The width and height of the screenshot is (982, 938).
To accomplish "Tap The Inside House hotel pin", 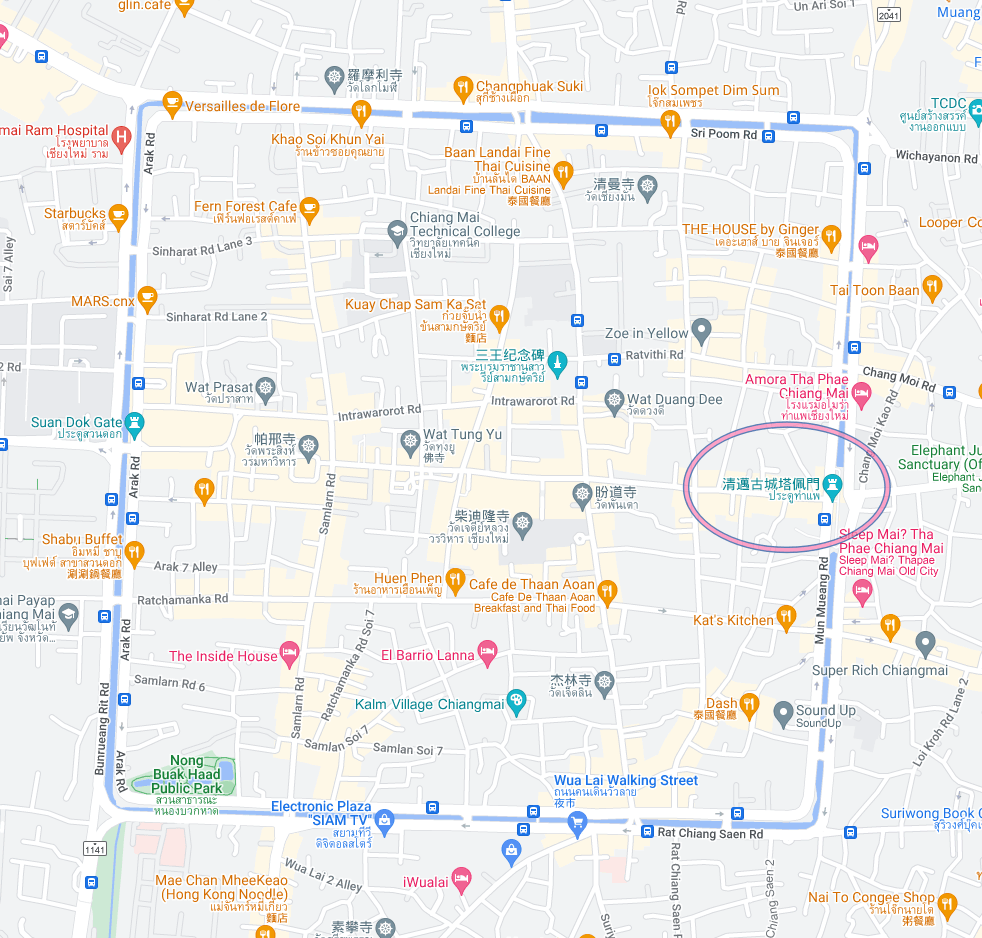I will [x=290, y=655].
